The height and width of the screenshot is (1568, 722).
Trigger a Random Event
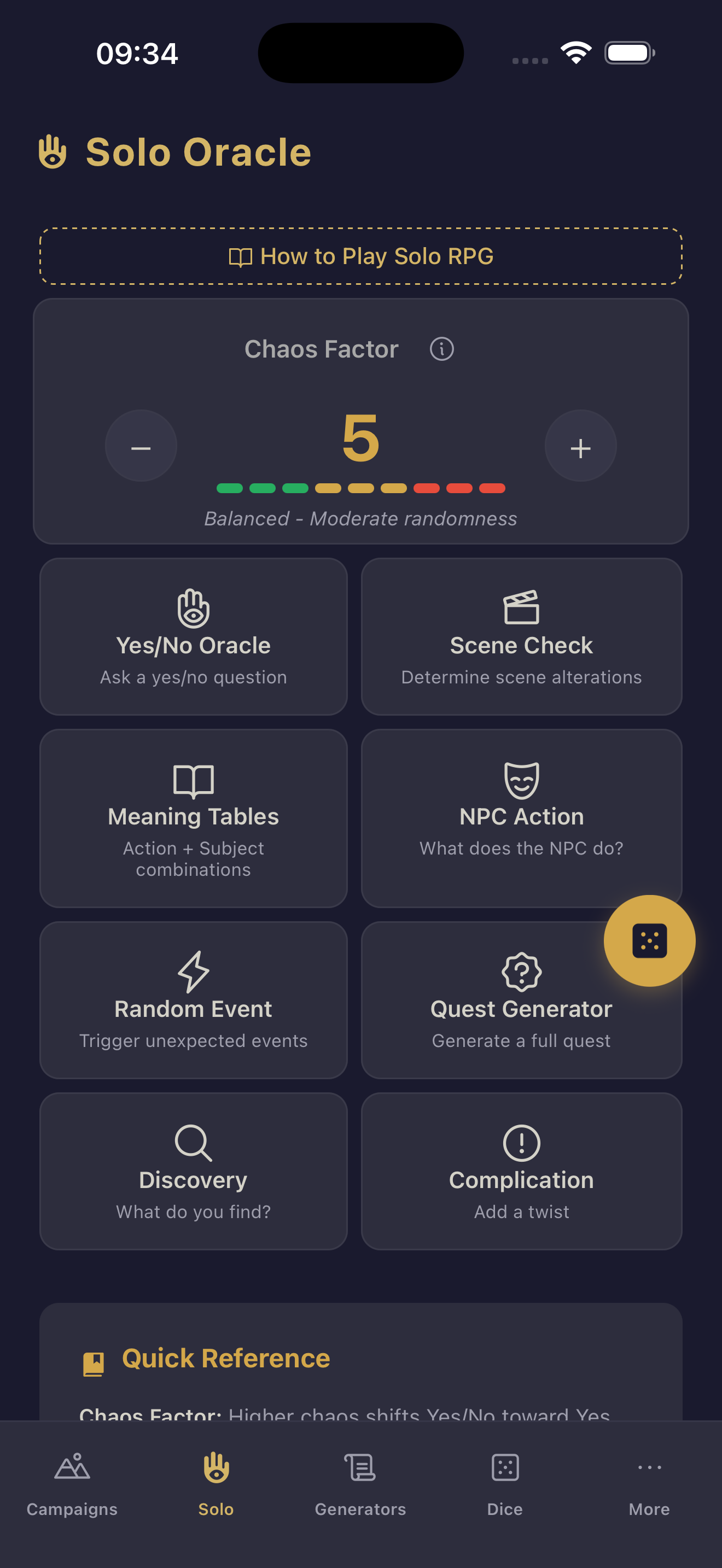click(x=194, y=999)
